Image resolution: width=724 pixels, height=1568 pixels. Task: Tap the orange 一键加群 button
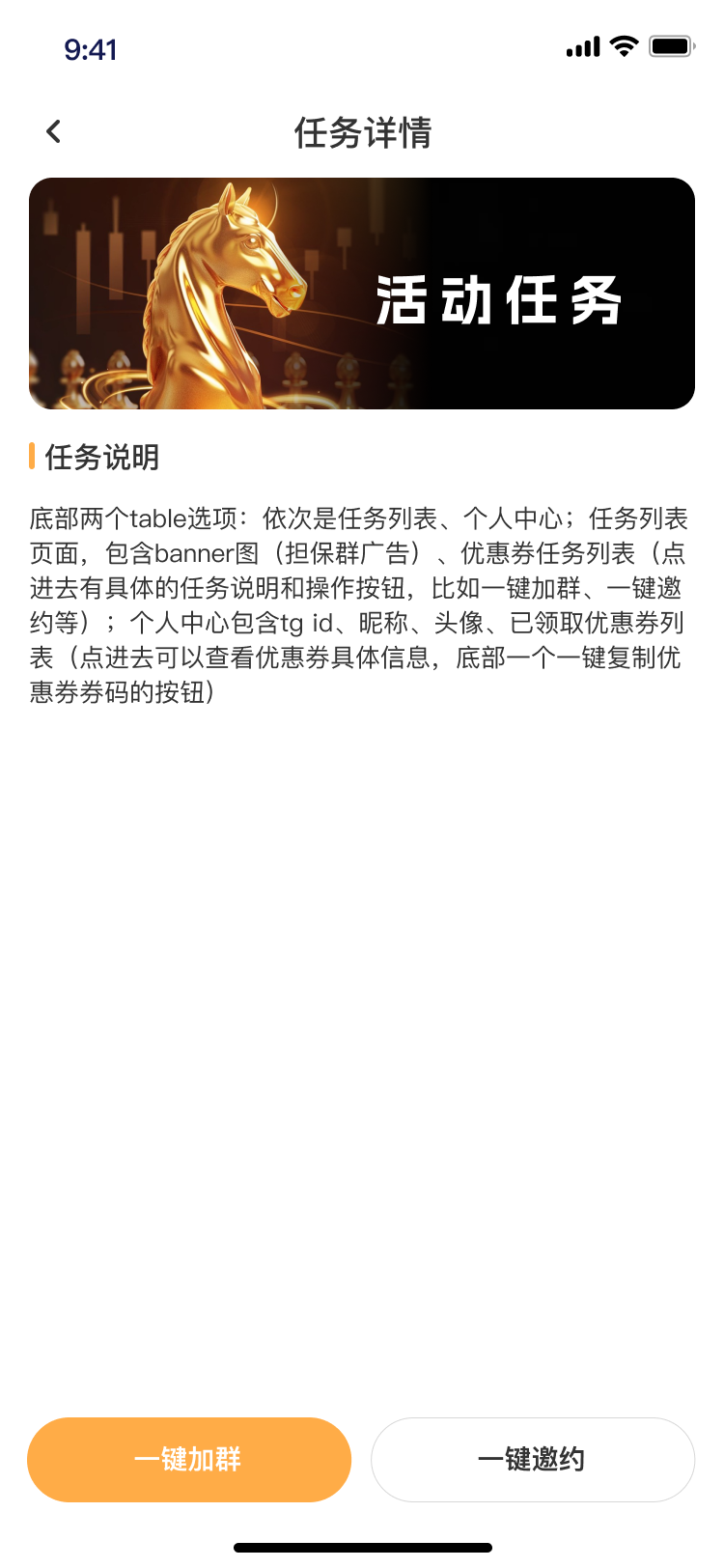click(x=189, y=1459)
